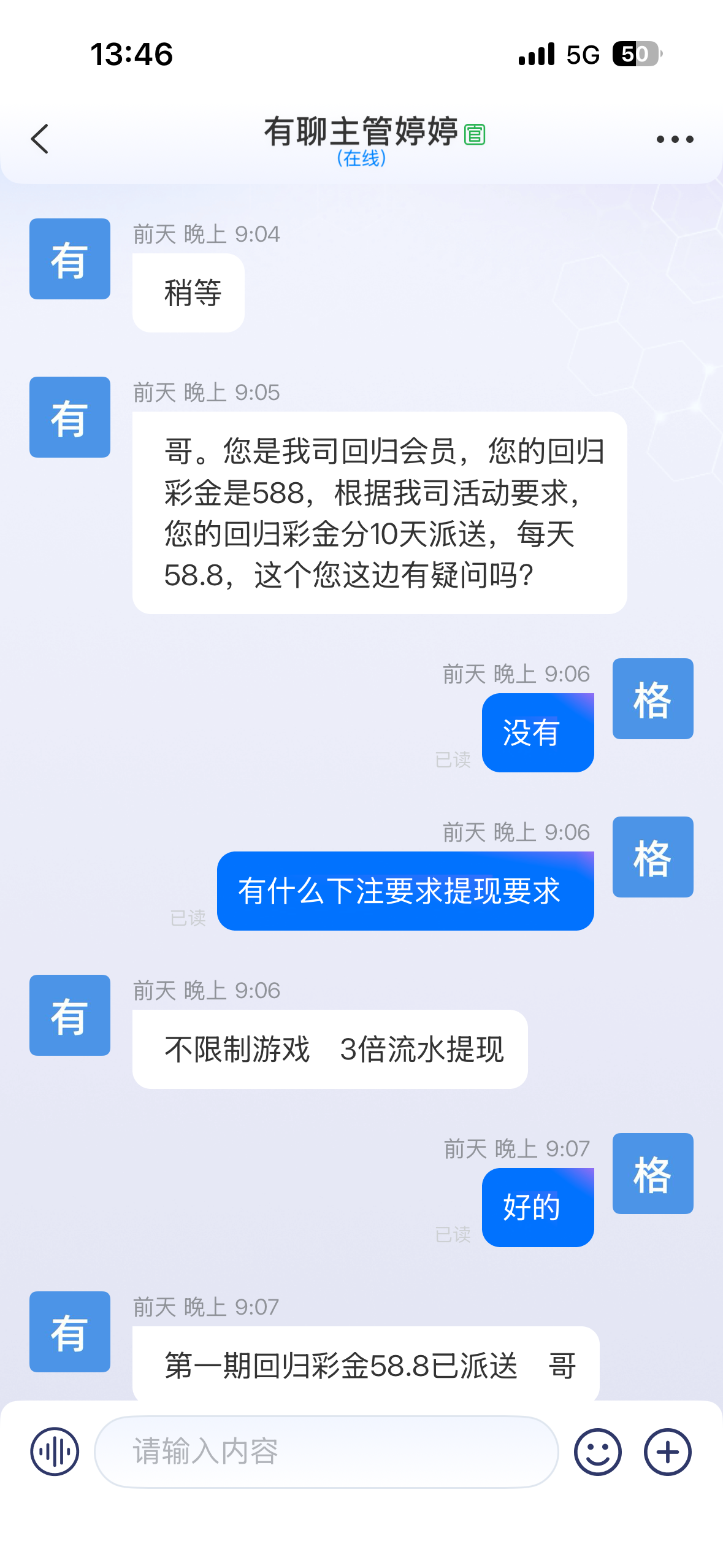Open the plus attachment menu
The image size is (723, 1568).
tap(667, 1451)
